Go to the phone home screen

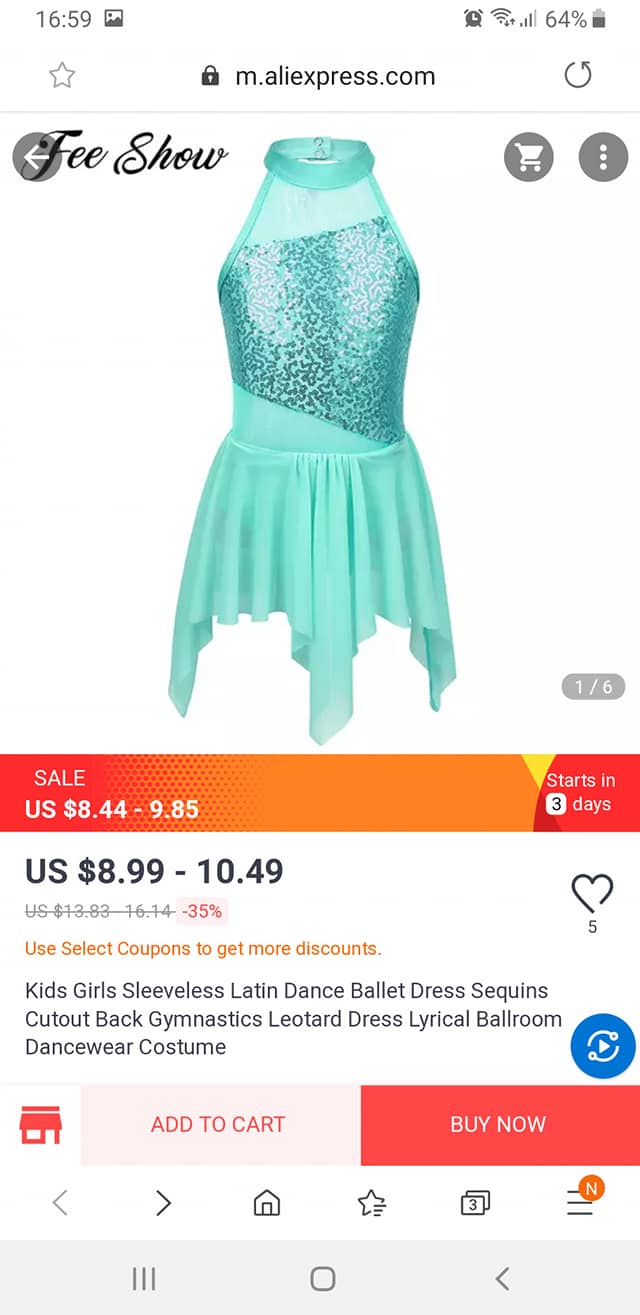click(322, 1278)
